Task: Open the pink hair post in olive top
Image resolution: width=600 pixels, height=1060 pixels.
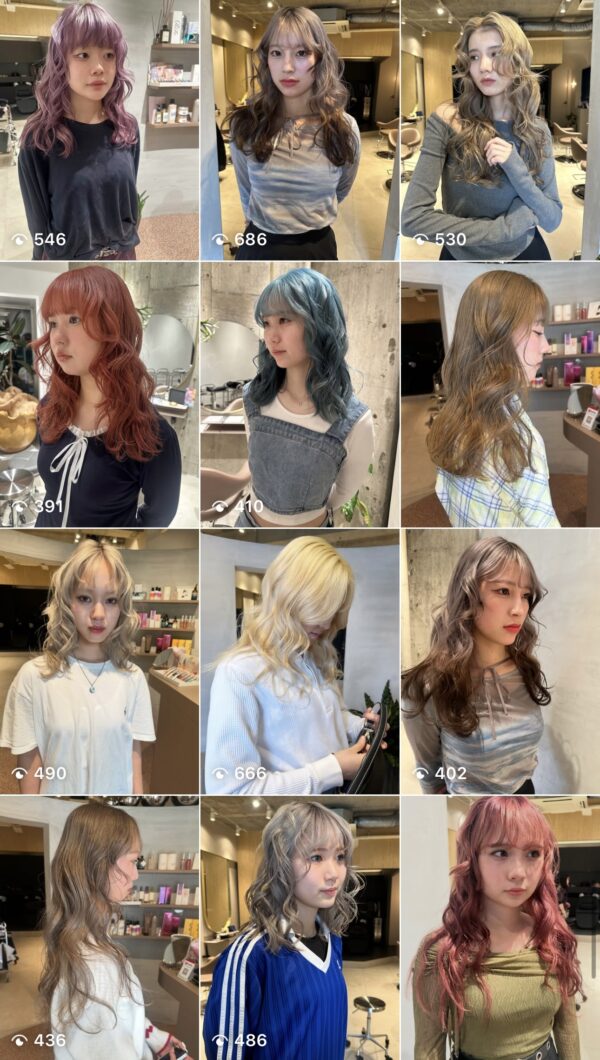Action: pos(501,928)
